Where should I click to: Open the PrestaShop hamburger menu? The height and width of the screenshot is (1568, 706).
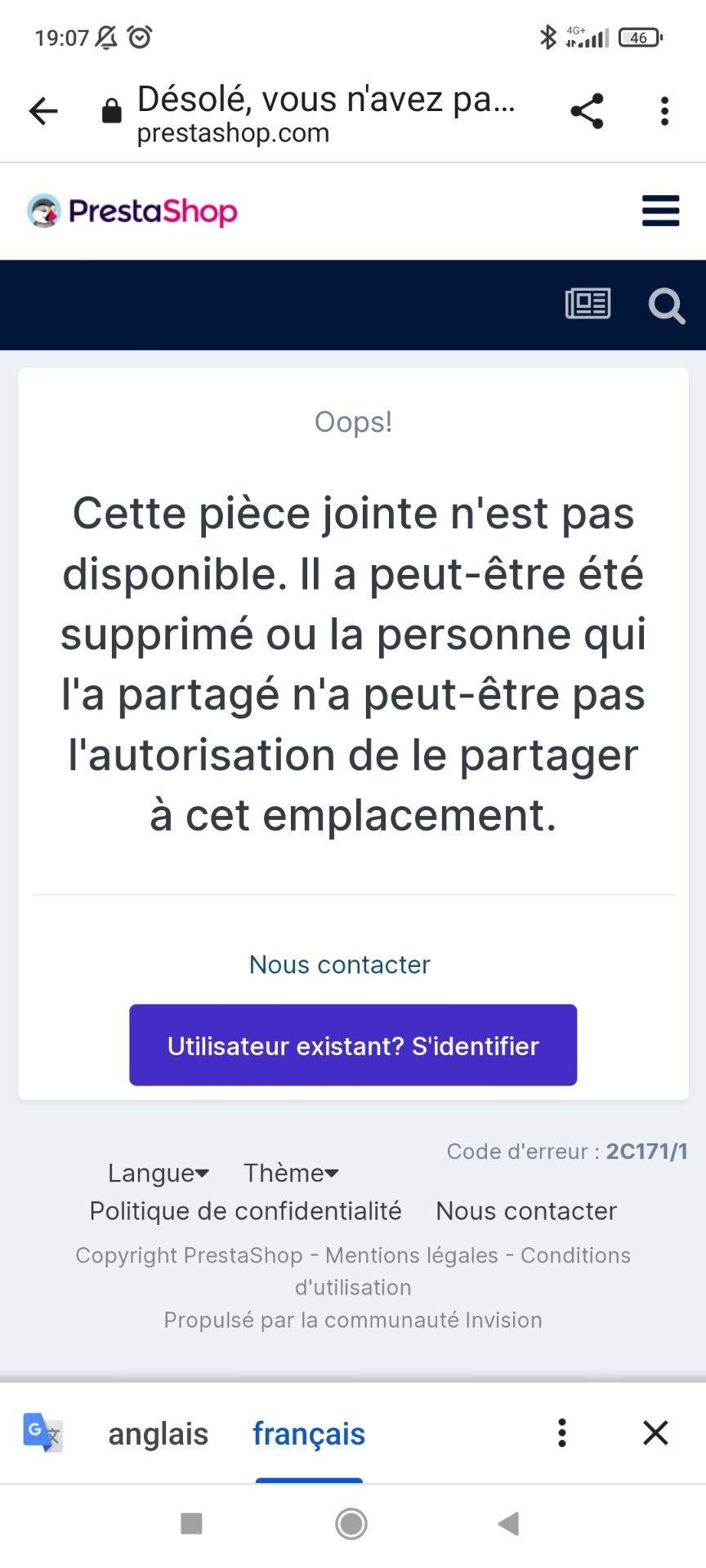point(660,211)
